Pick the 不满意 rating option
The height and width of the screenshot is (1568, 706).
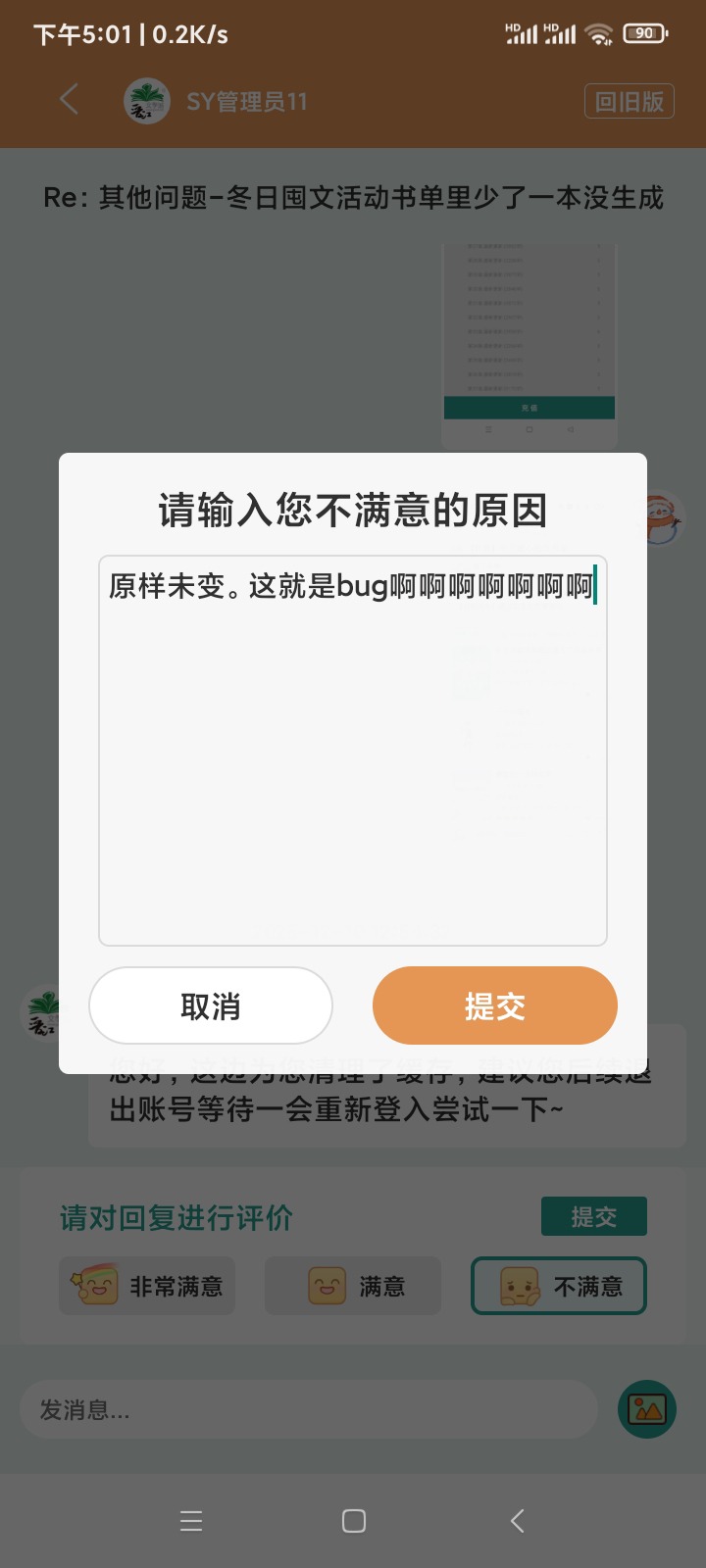coord(559,1286)
